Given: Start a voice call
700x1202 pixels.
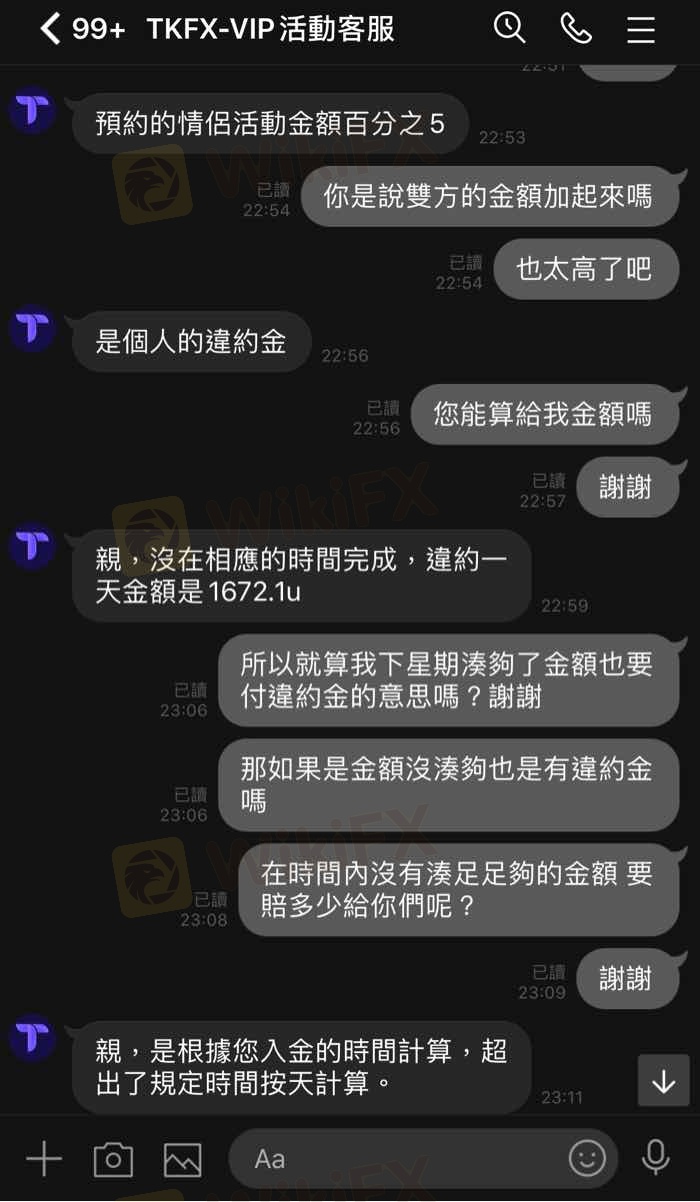Looking at the screenshot, I should click(576, 29).
